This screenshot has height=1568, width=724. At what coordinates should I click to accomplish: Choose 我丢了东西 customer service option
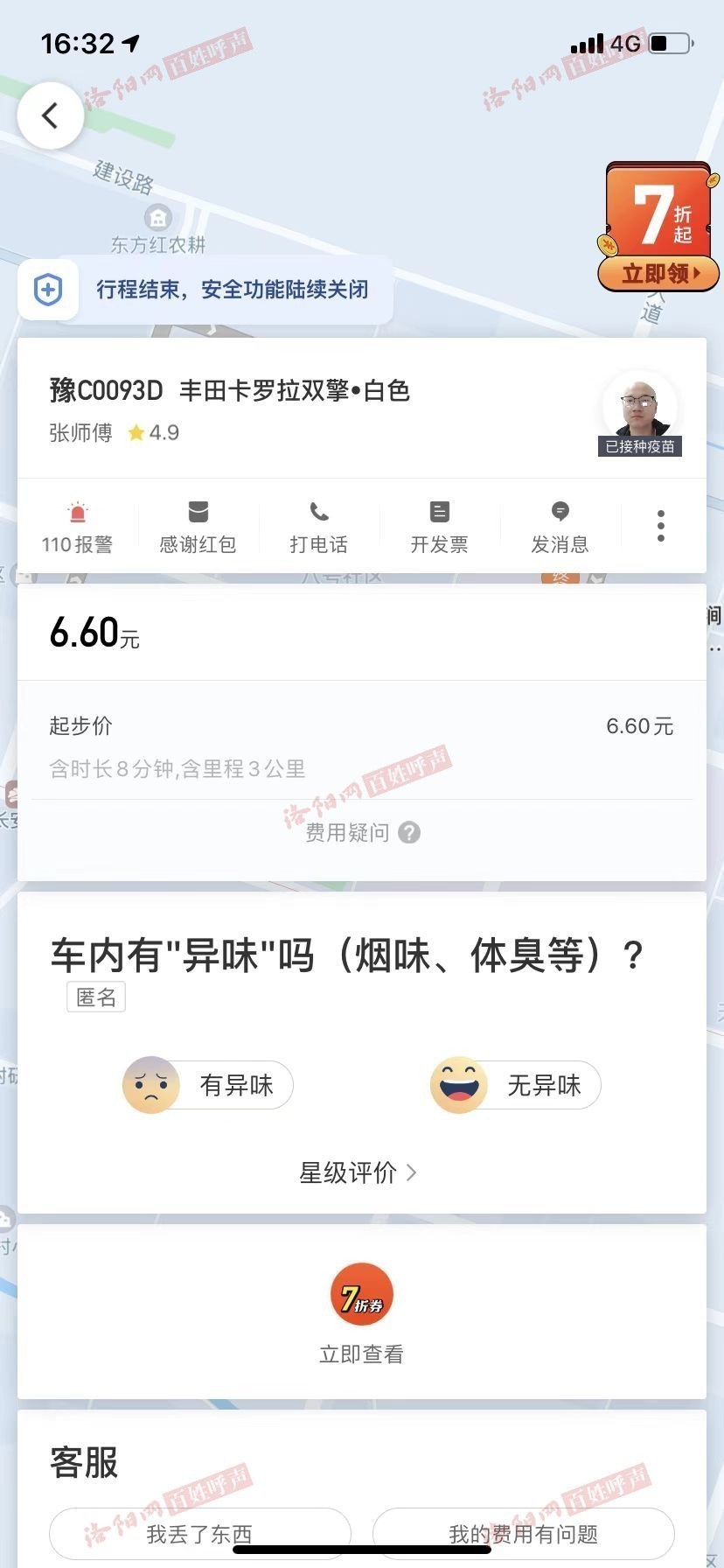coord(199,1534)
